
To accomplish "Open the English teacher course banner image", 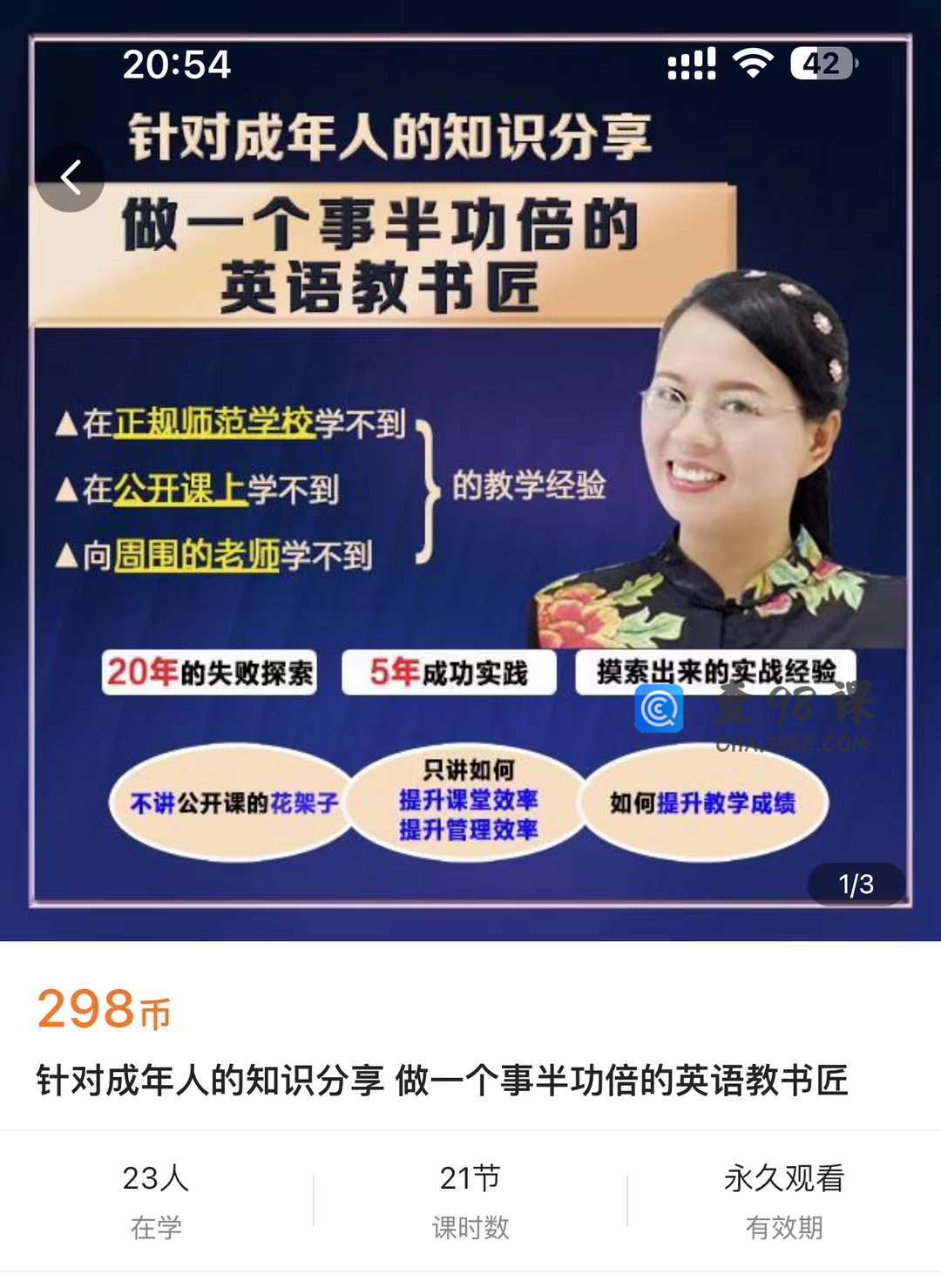I will pos(470,488).
